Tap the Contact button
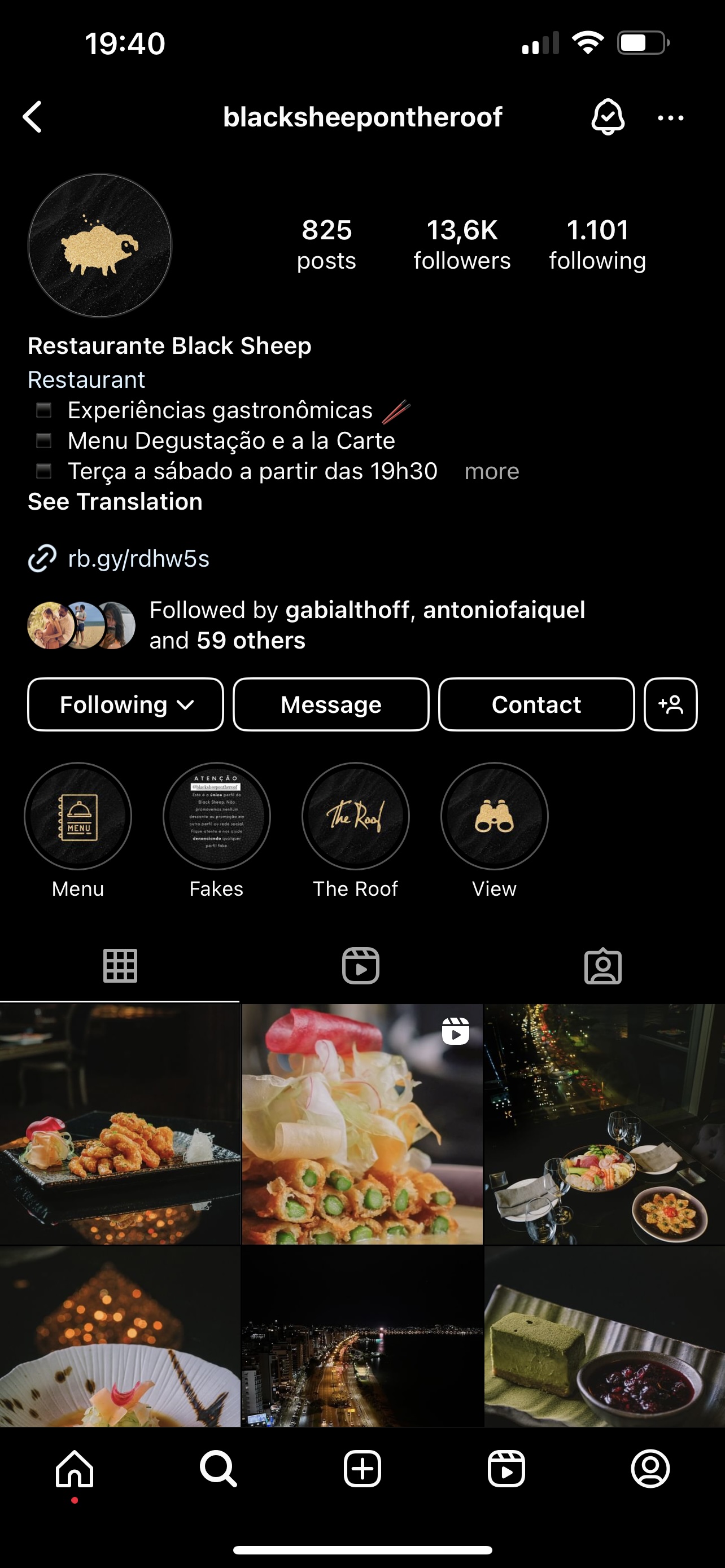This screenshot has width=725, height=1568. [x=536, y=704]
